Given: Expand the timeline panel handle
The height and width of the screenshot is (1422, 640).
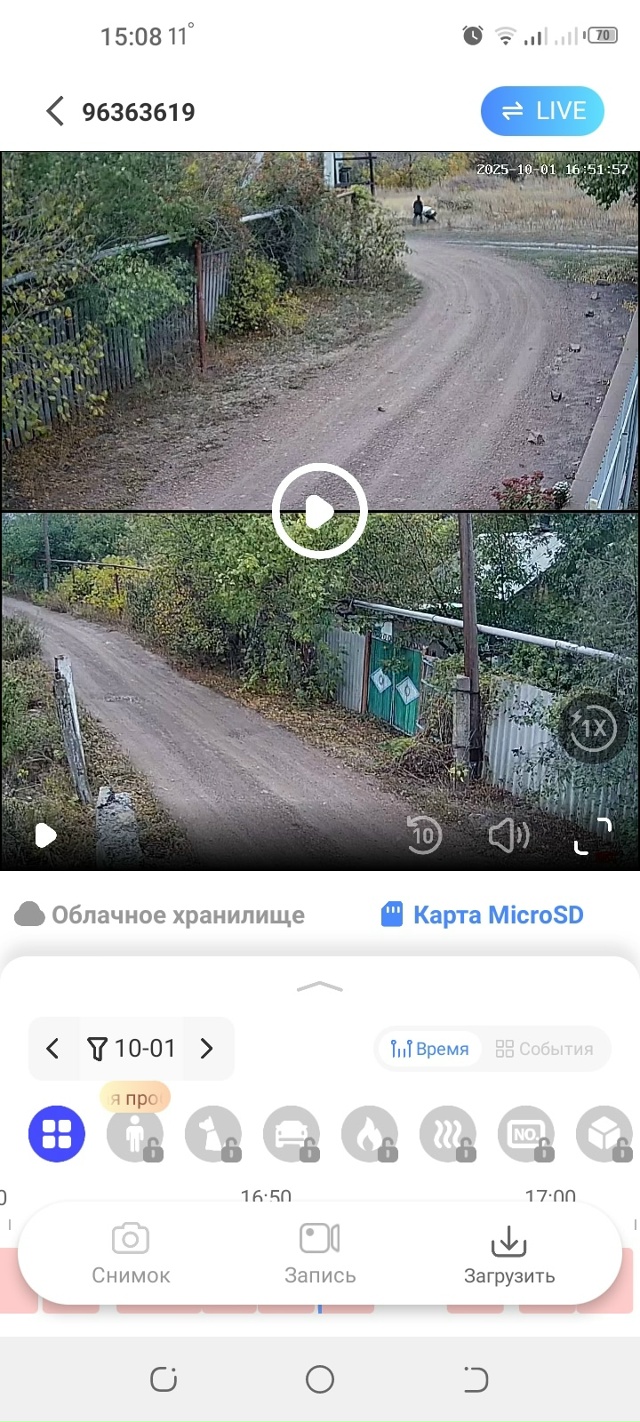Looking at the screenshot, I should point(320,987).
